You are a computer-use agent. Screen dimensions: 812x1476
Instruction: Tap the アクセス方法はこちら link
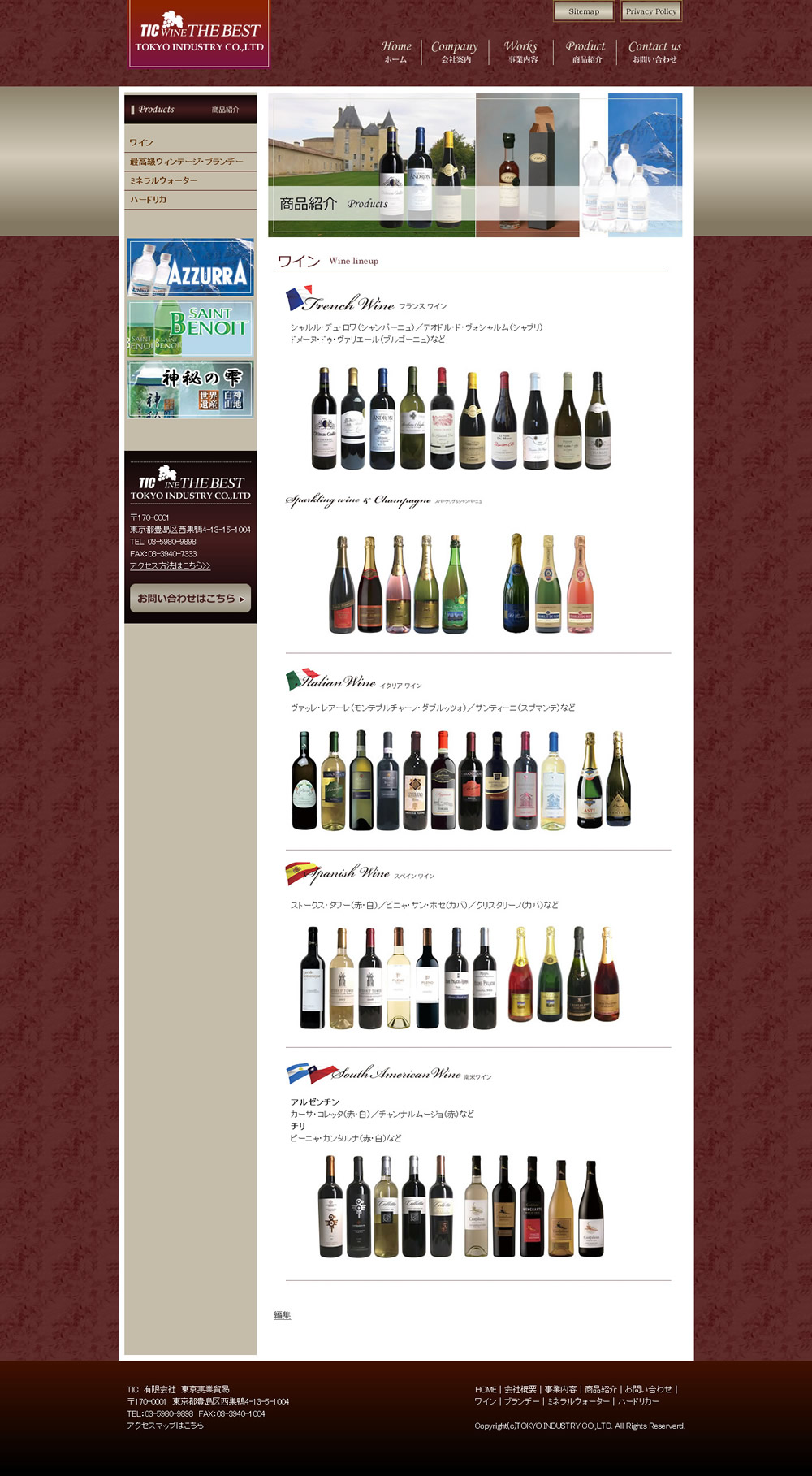pyautogui.click(x=170, y=565)
